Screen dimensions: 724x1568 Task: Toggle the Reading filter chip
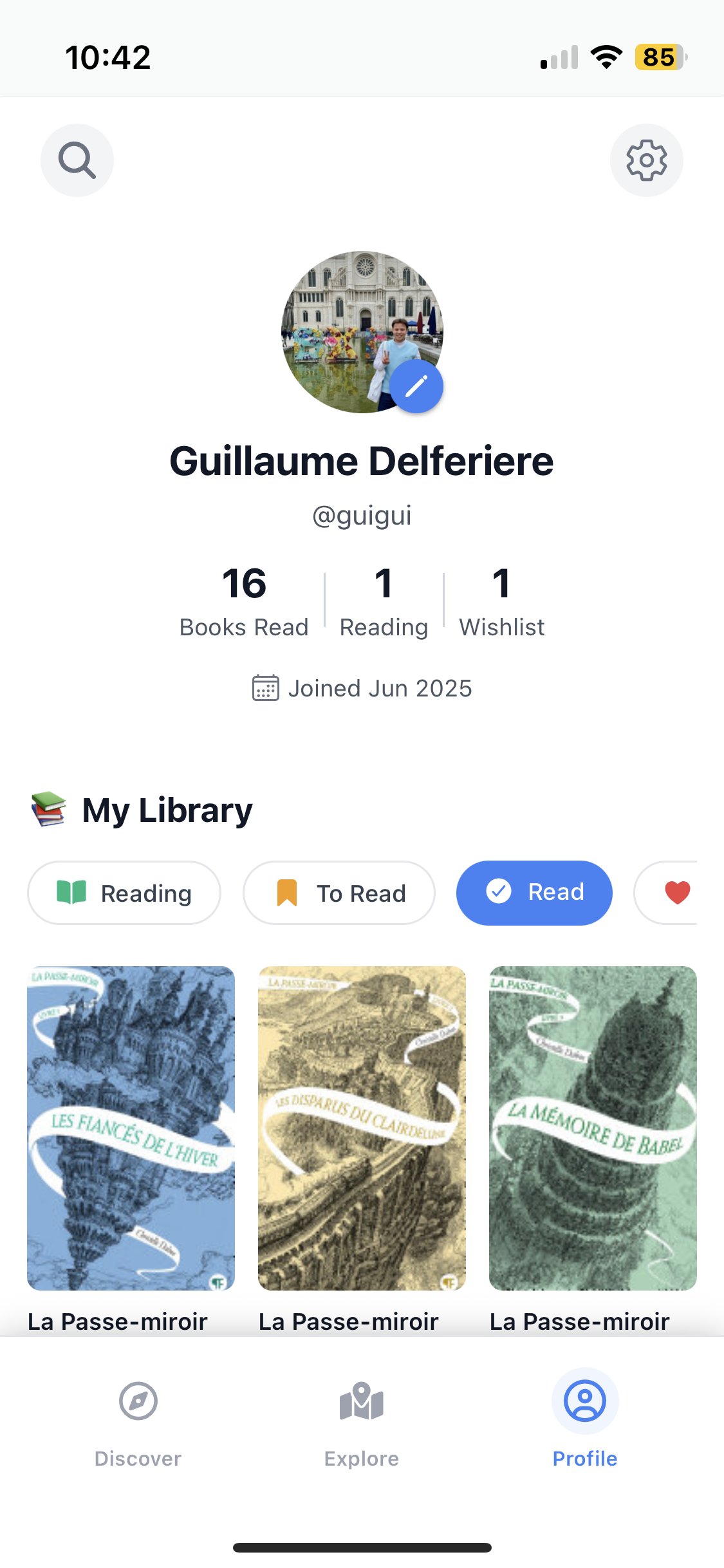coord(124,893)
